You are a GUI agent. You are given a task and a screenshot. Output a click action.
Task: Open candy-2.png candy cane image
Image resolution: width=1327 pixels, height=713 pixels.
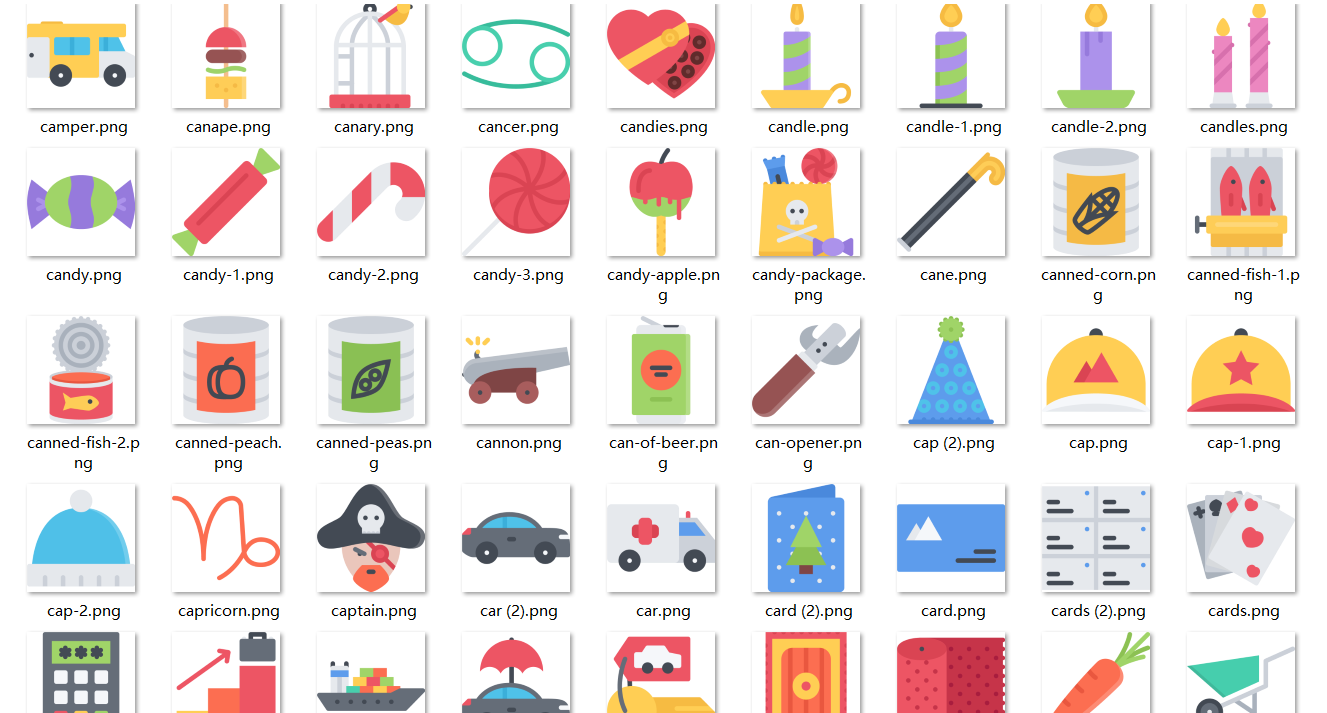(x=371, y=203)
